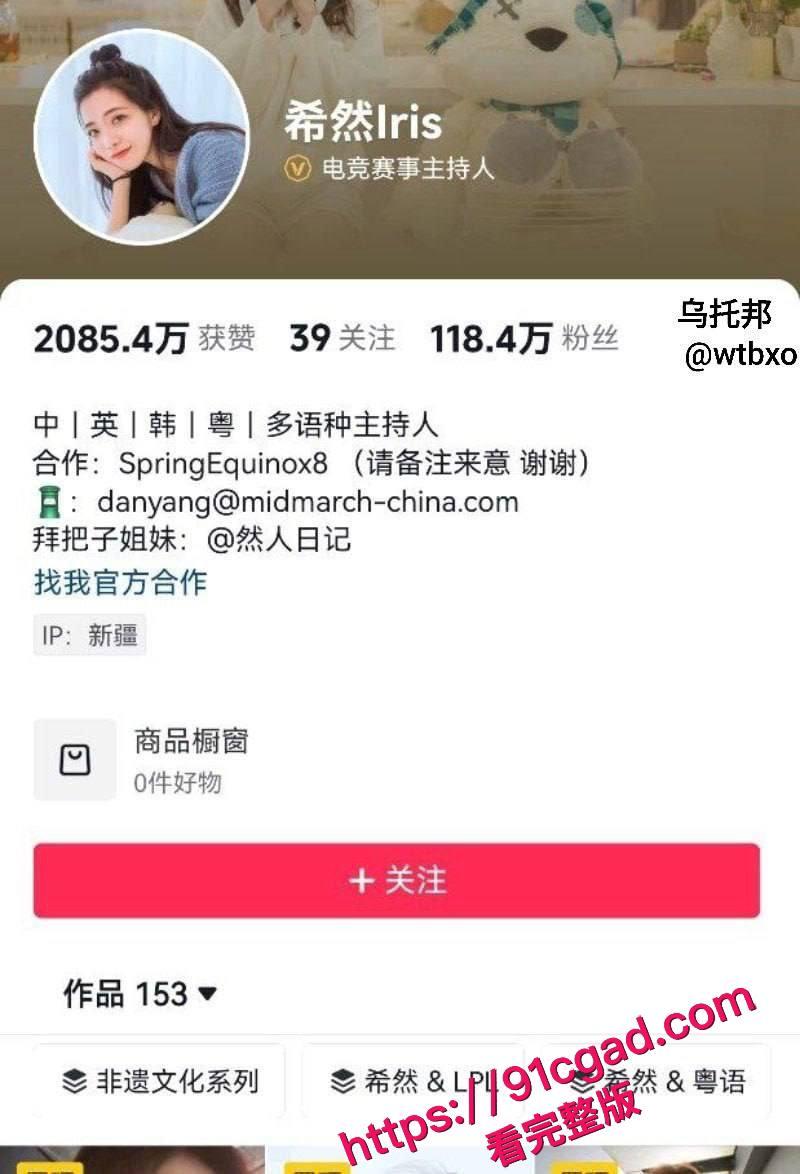Select the IP 新疆 location tag

pos(88,633)
